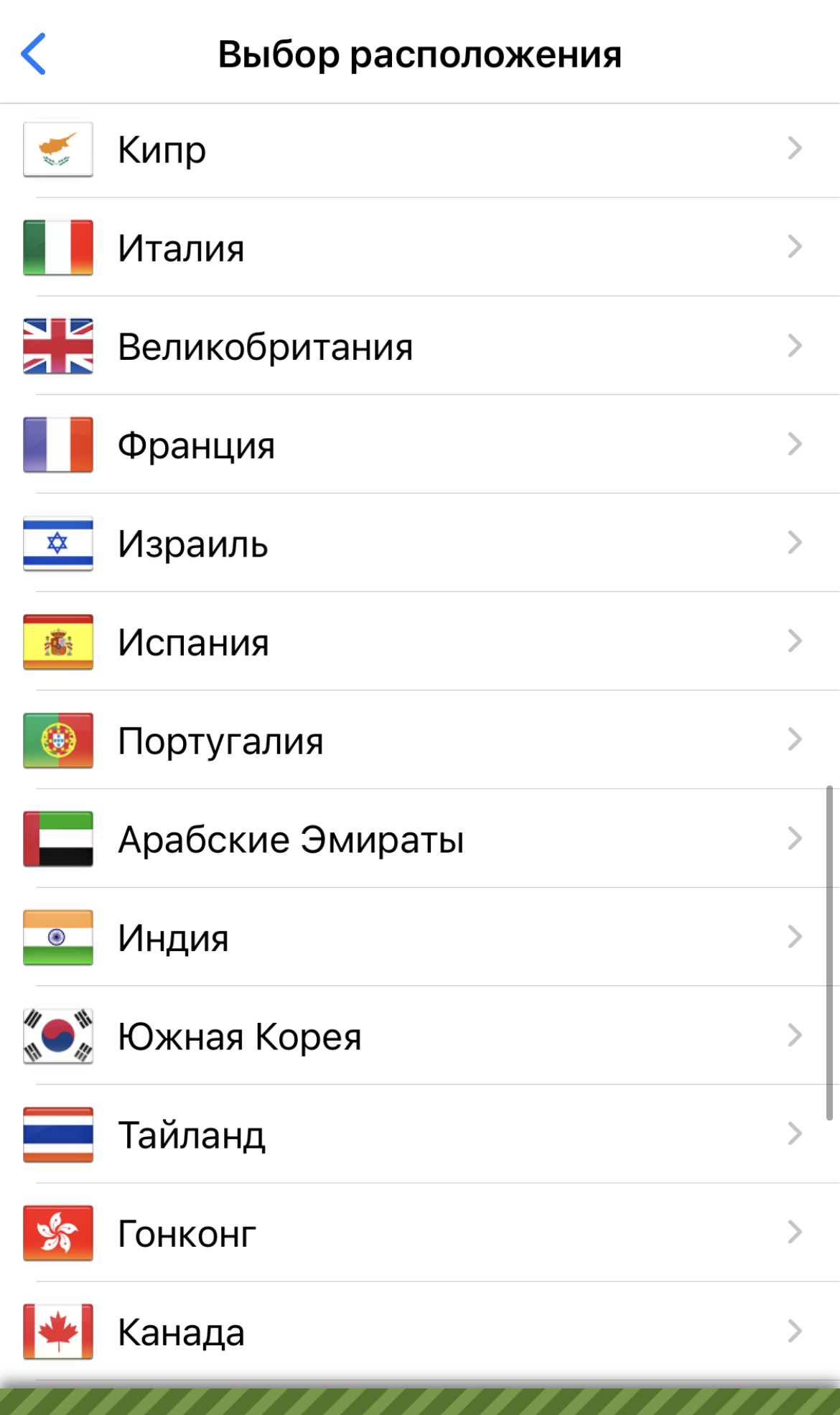This screenshot has width=840, height=1415.
Task: Select the Кипр location
Action: click(420, 150)
